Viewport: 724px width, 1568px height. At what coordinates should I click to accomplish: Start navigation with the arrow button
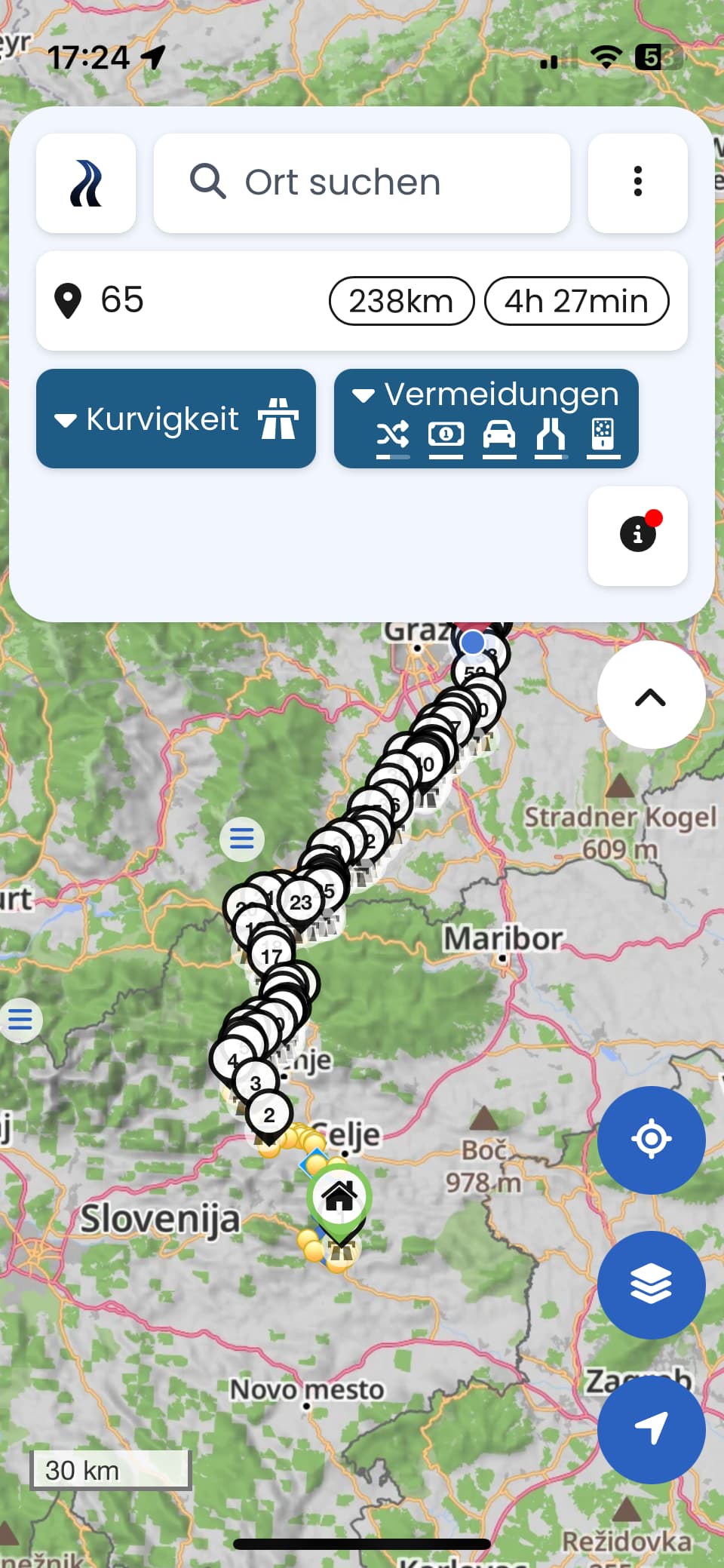(x=652, y=1429)
